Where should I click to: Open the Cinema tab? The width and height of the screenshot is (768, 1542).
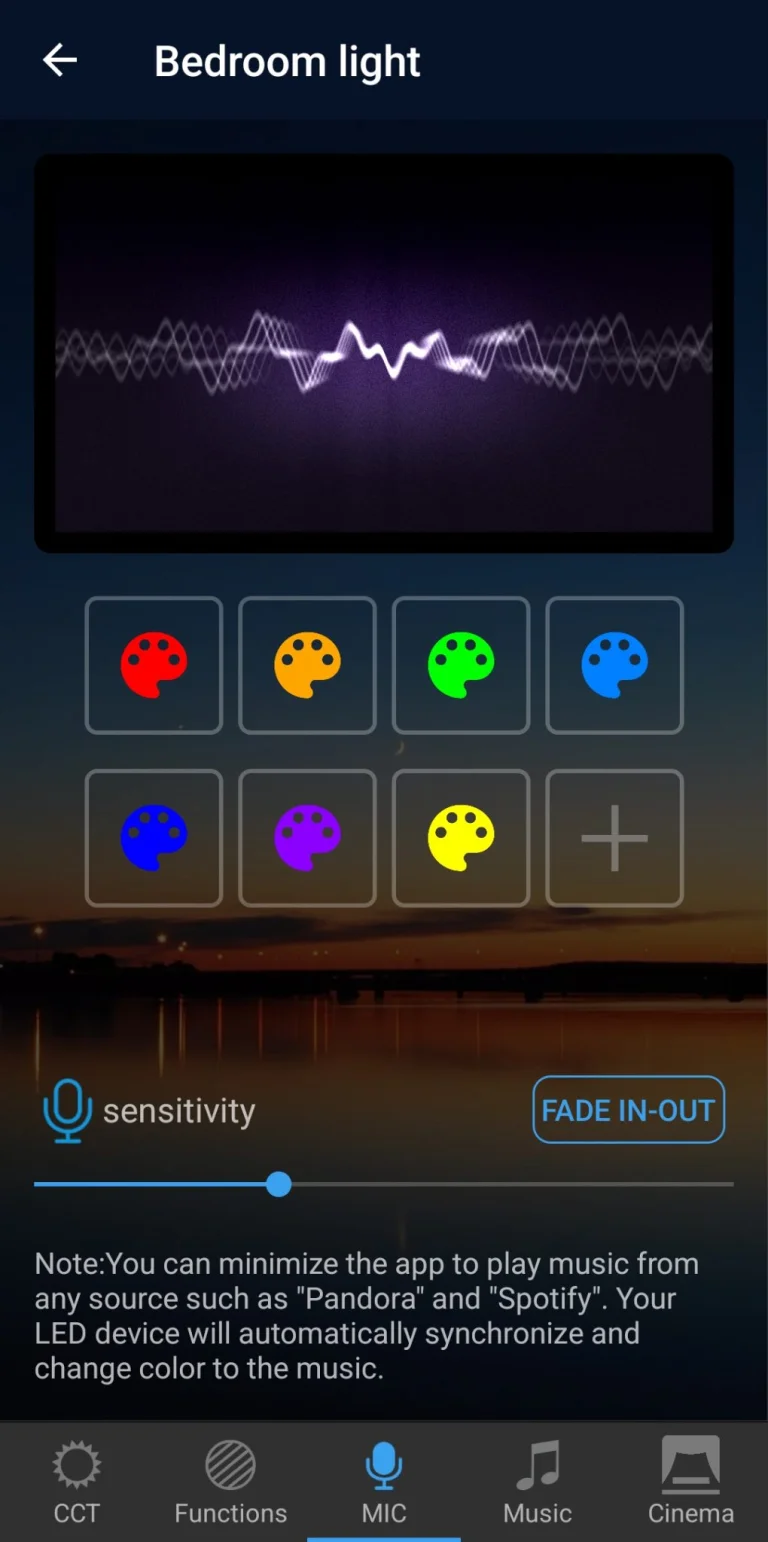[691, 1483]
